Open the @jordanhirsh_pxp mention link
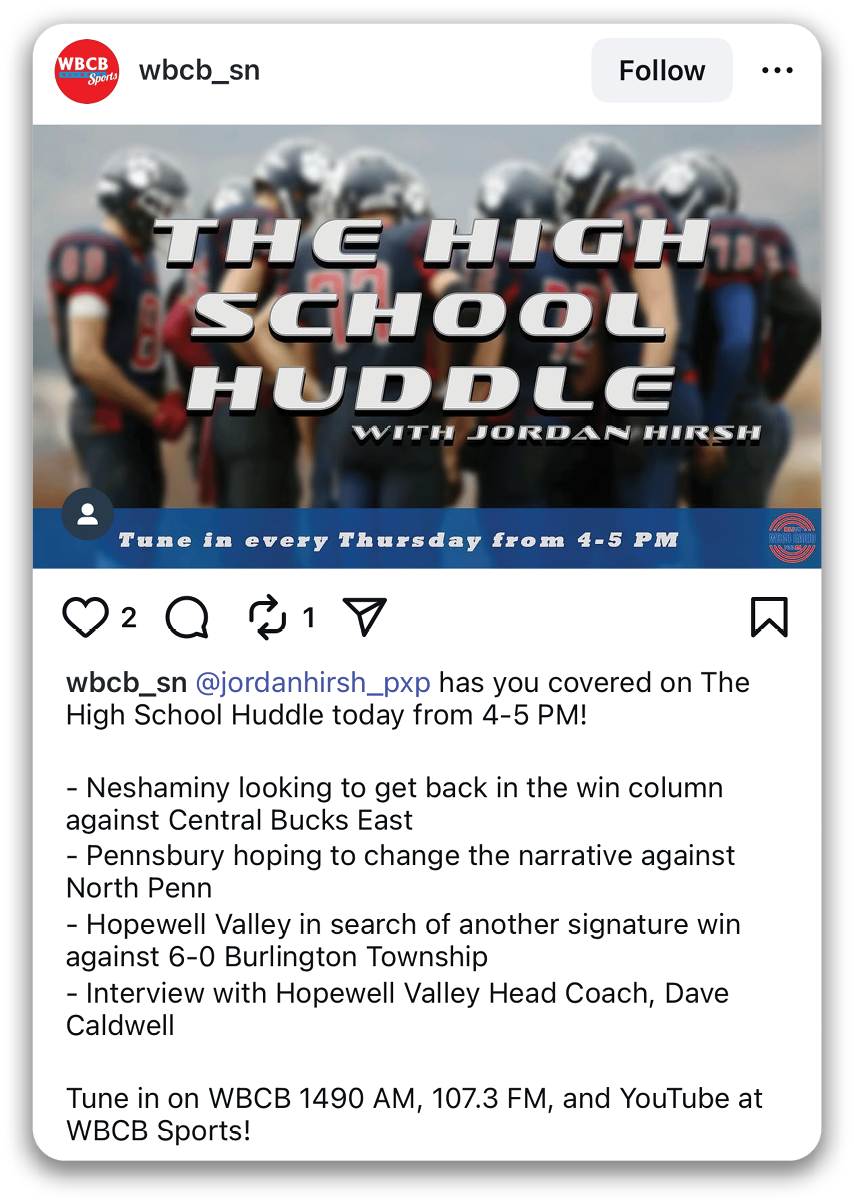This screenshot has height=1203, width=854. (312, 683)
